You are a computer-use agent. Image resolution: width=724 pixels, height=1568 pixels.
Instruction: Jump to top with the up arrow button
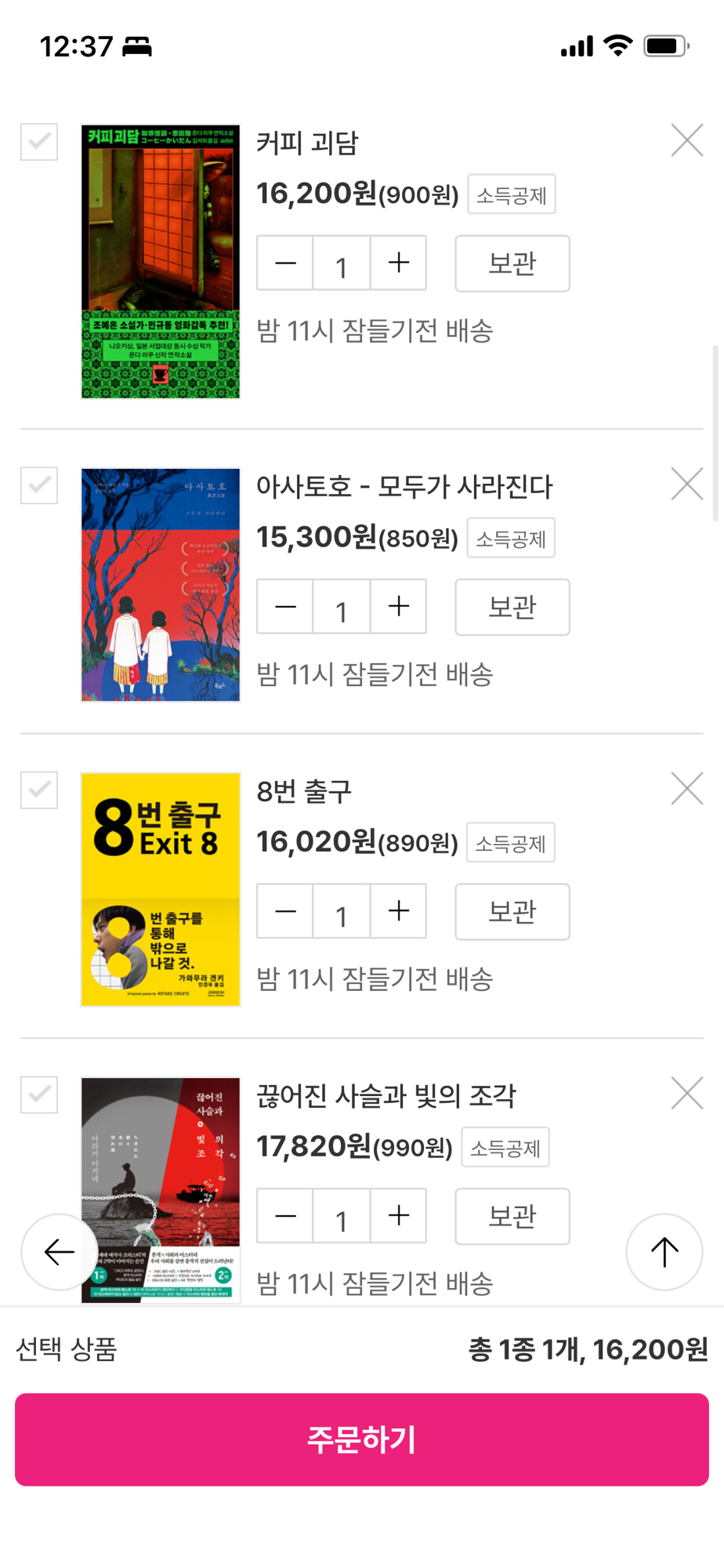pyautogui.click(x=664, y=1251)
